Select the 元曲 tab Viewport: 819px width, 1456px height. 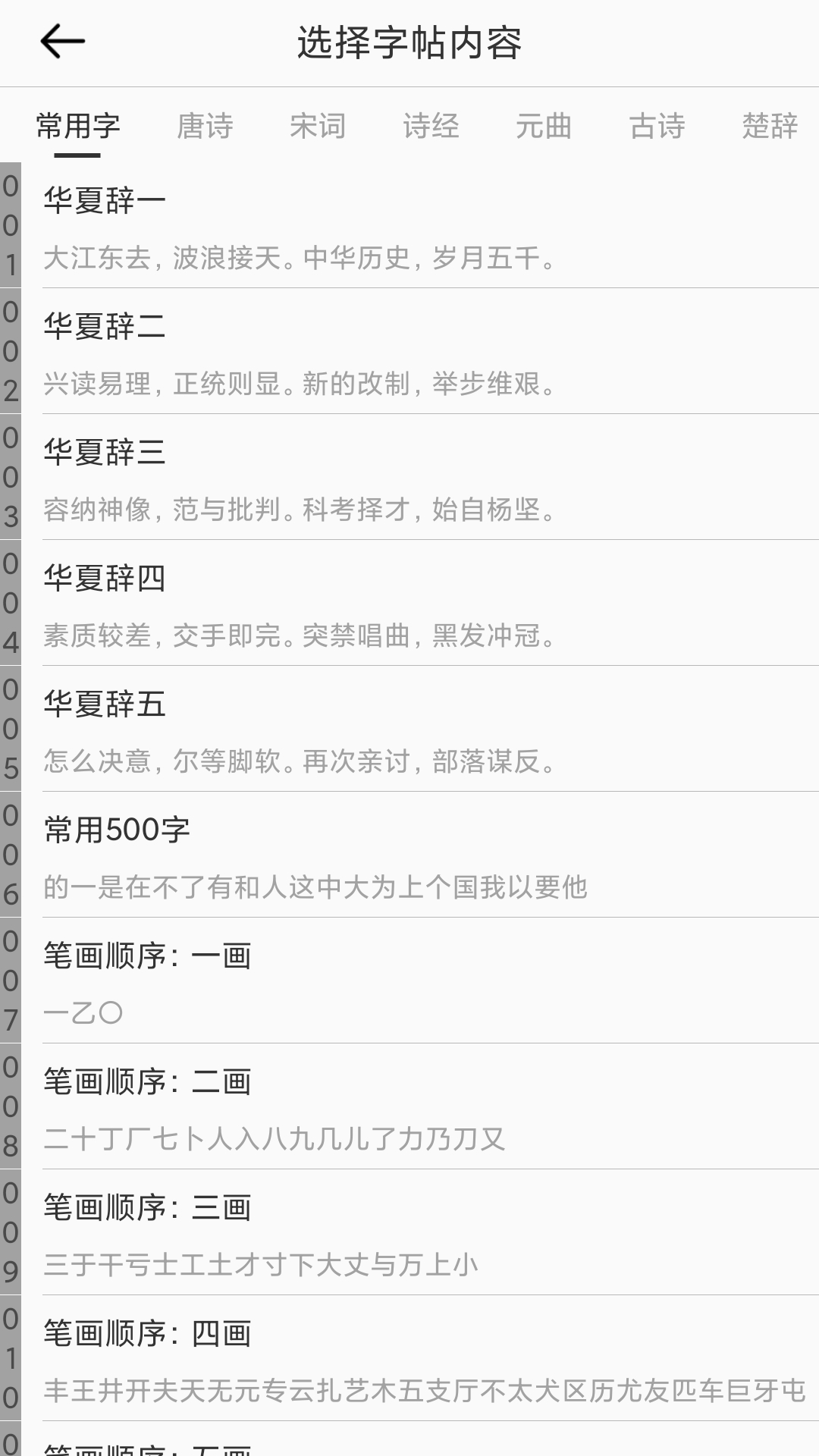pos(544,126)
